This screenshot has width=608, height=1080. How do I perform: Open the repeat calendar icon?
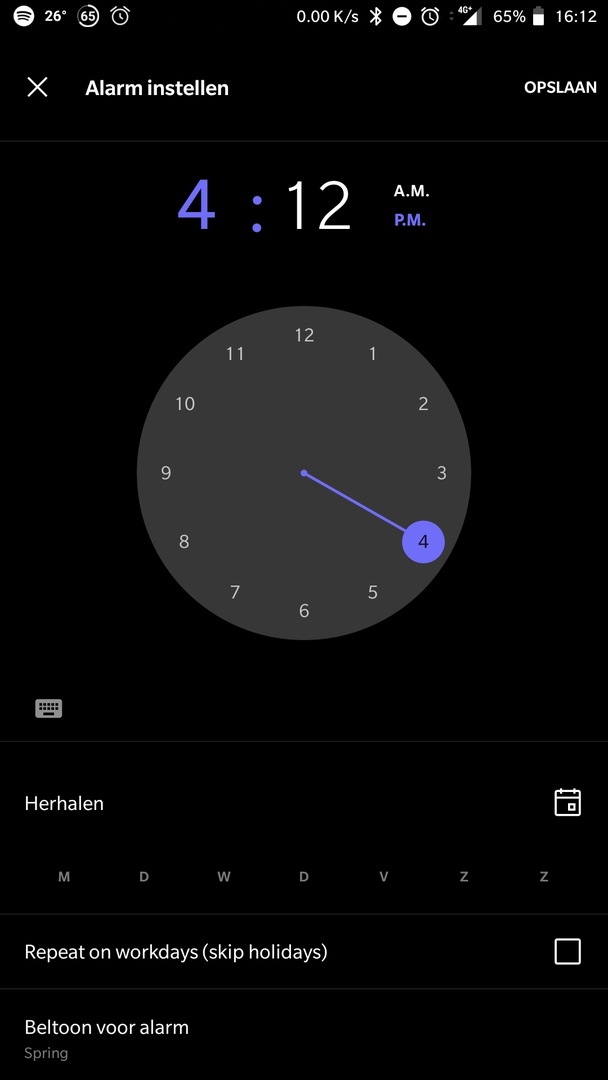click(x=567, y=802)
